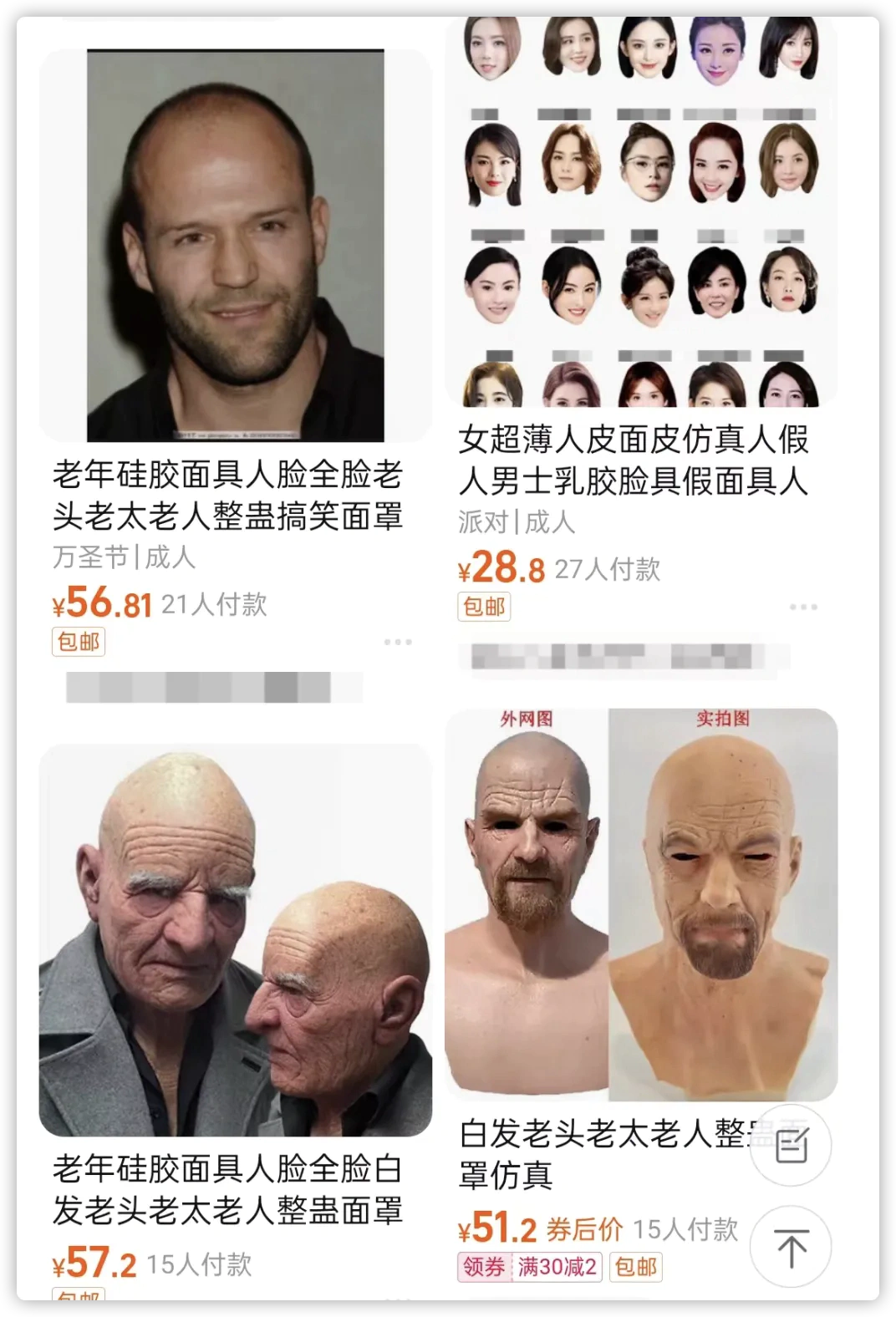
Task: Open the ¥56.81 搞笑面罩 silicone mask listing
Action: pos(235,246)
